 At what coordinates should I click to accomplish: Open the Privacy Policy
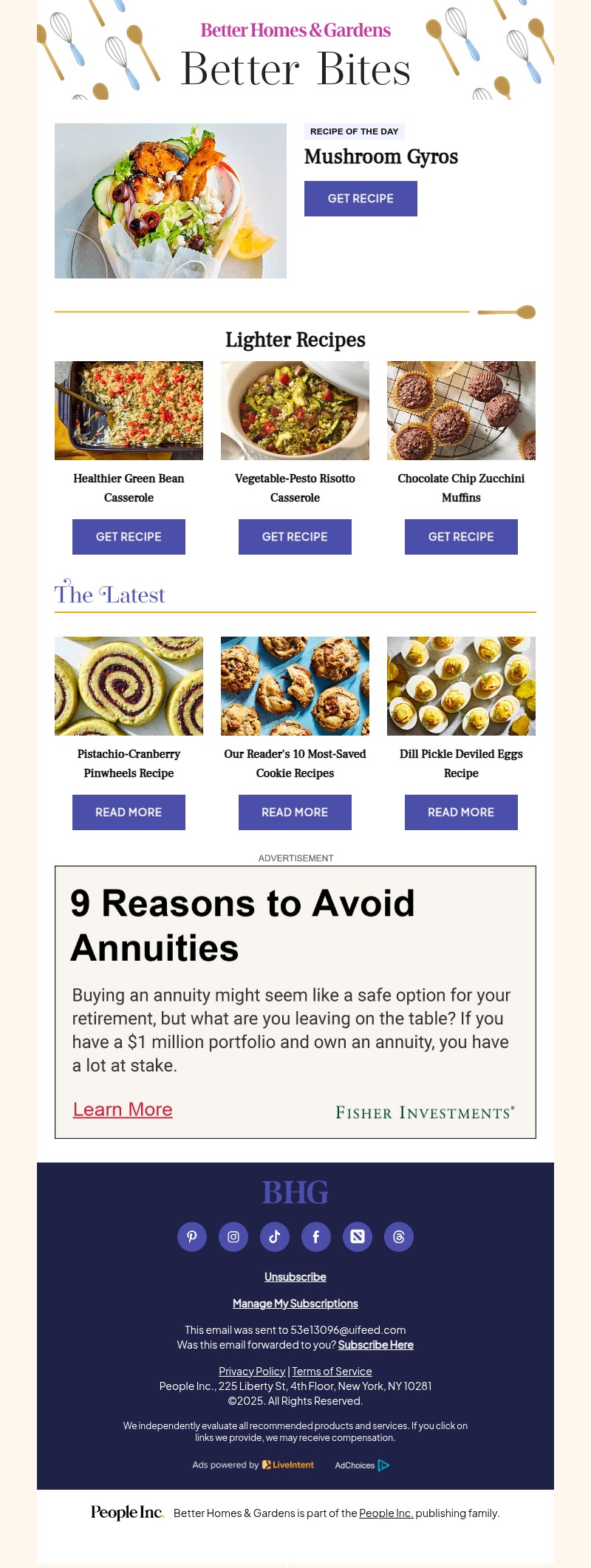click(252, 1370)
